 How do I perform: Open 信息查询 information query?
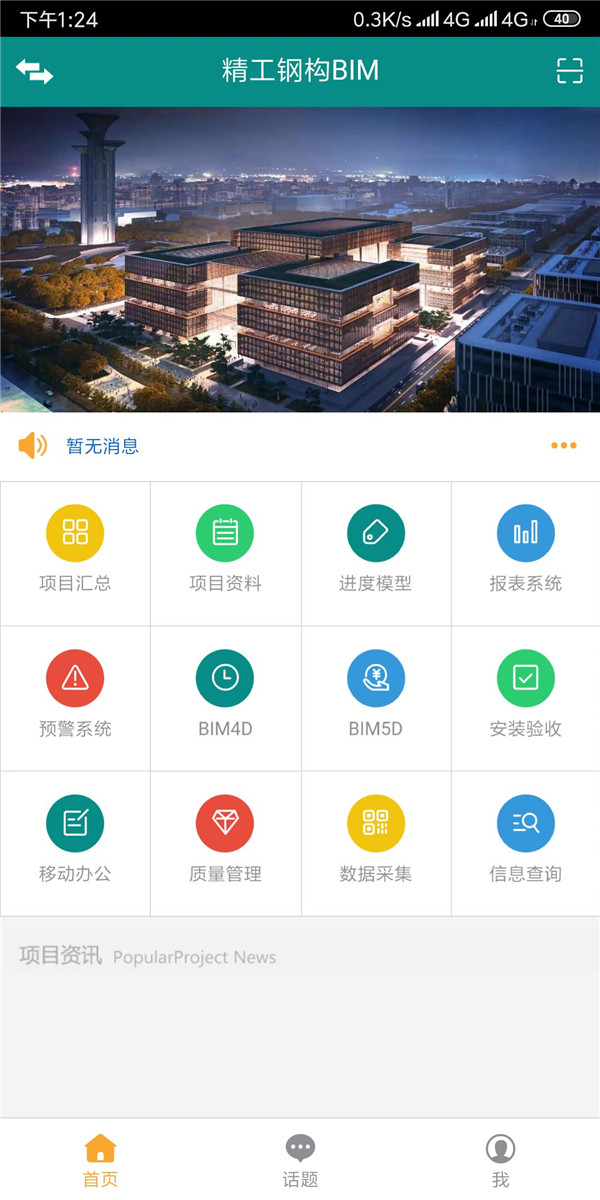(x=526, y=842)
